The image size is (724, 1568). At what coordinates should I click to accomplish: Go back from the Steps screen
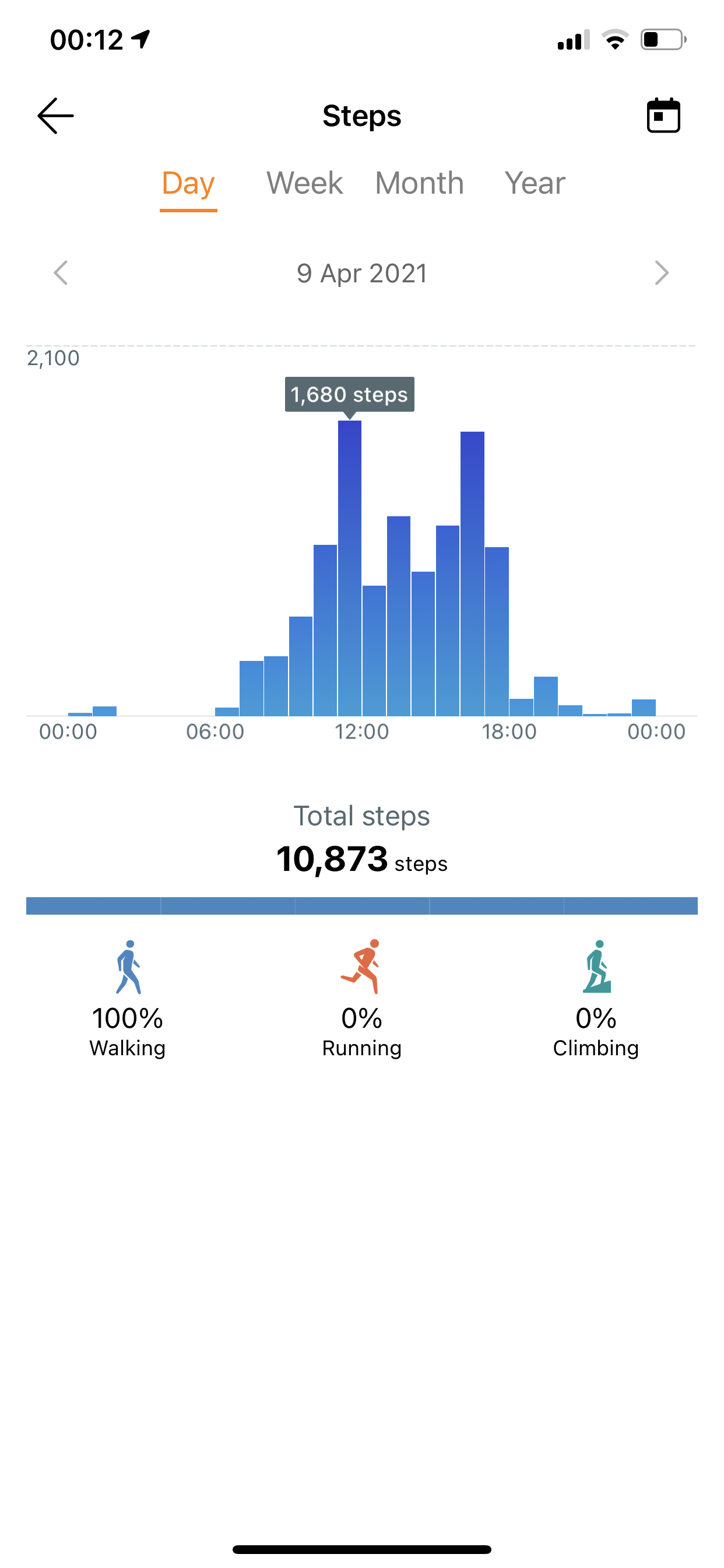pyautogui.click(x=55, y=116)
